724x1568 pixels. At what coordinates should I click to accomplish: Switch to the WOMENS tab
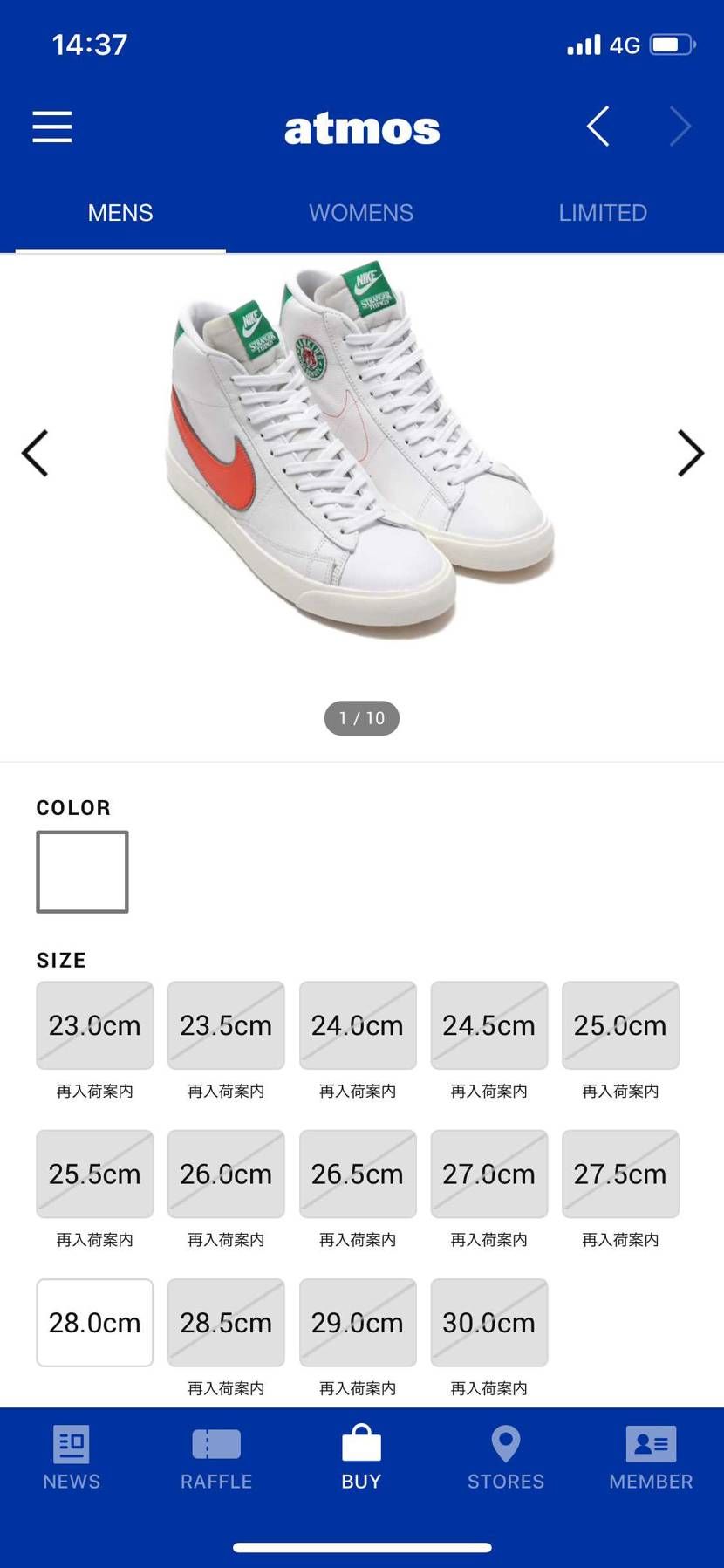click(x=361, y=213)
